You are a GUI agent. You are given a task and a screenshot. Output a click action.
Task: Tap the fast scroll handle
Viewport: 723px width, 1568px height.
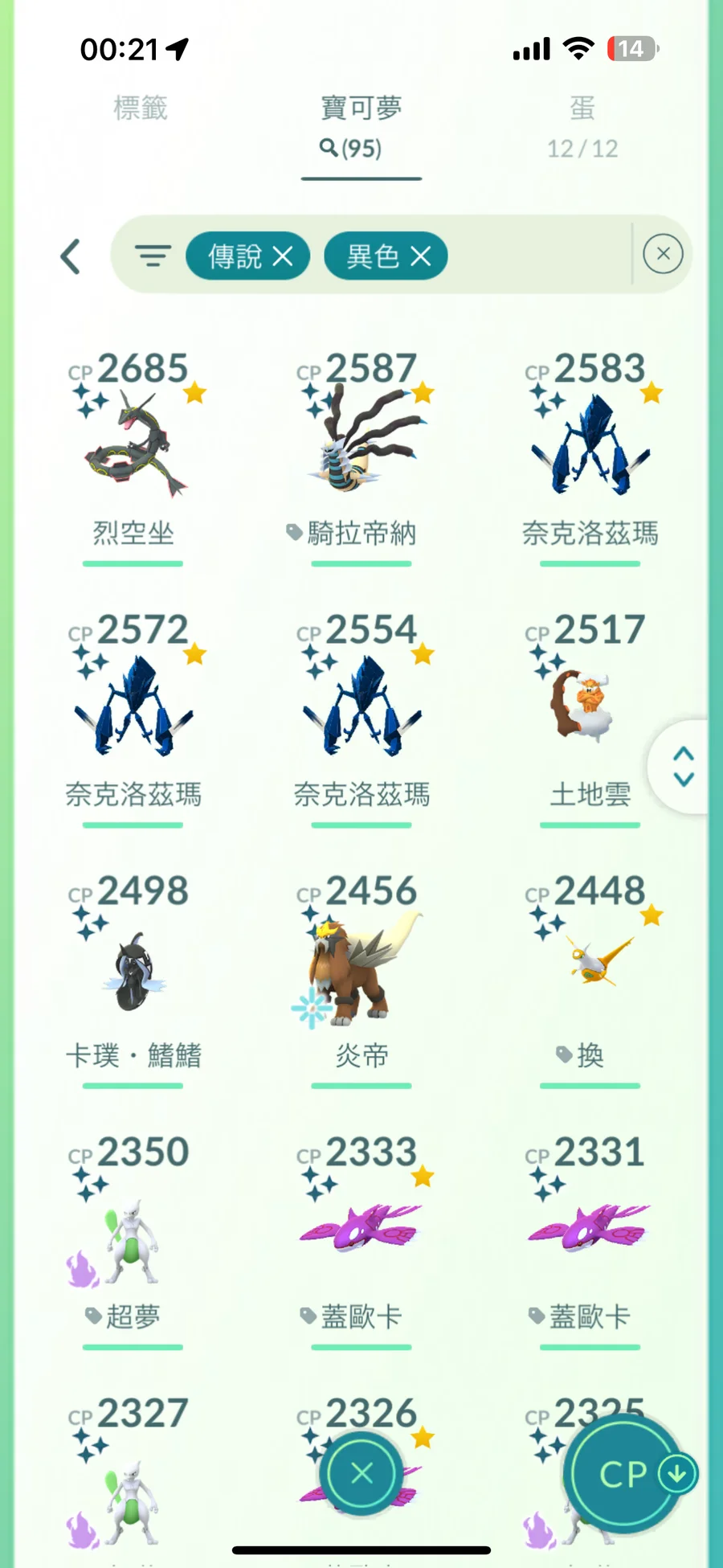tap(683, 767)
